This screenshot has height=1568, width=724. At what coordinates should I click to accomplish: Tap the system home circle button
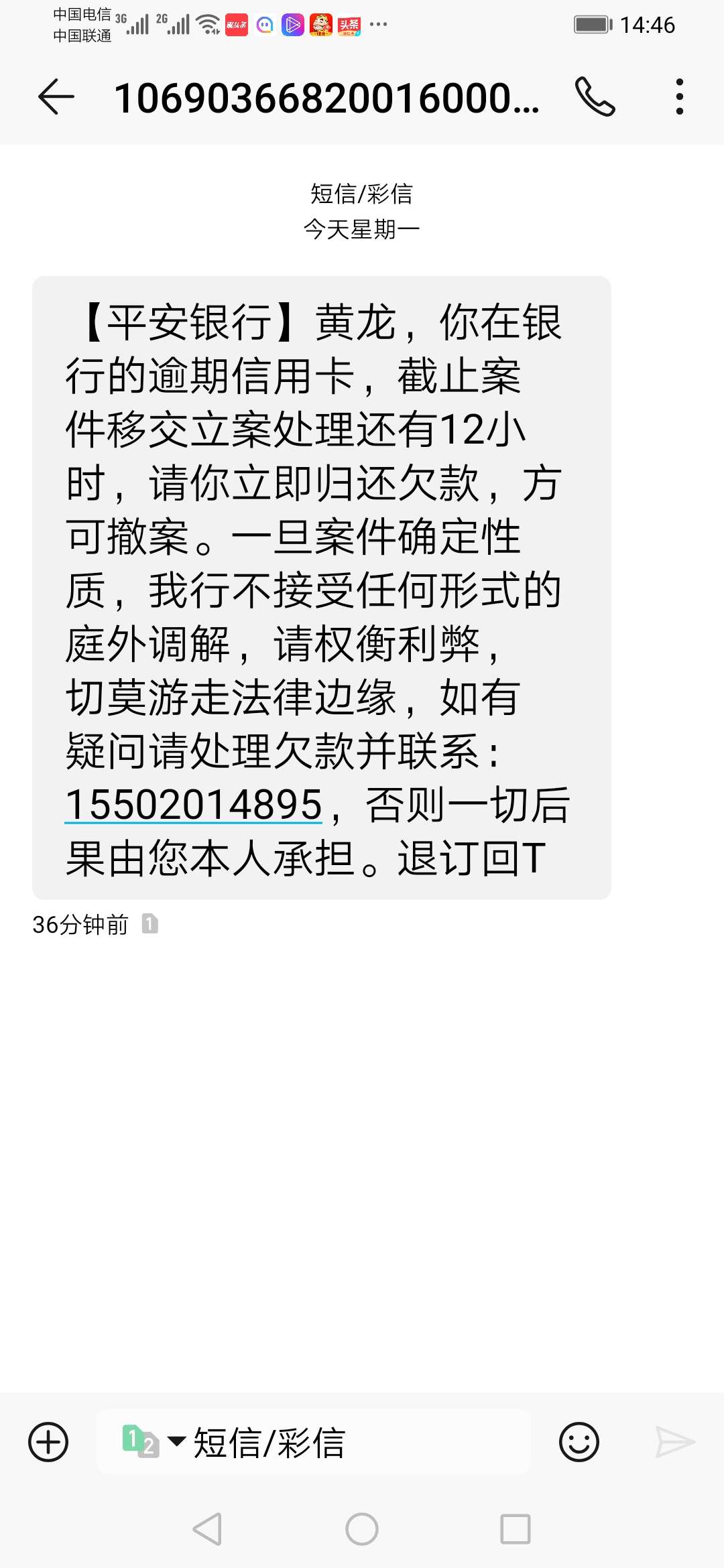coord(362,1529)
